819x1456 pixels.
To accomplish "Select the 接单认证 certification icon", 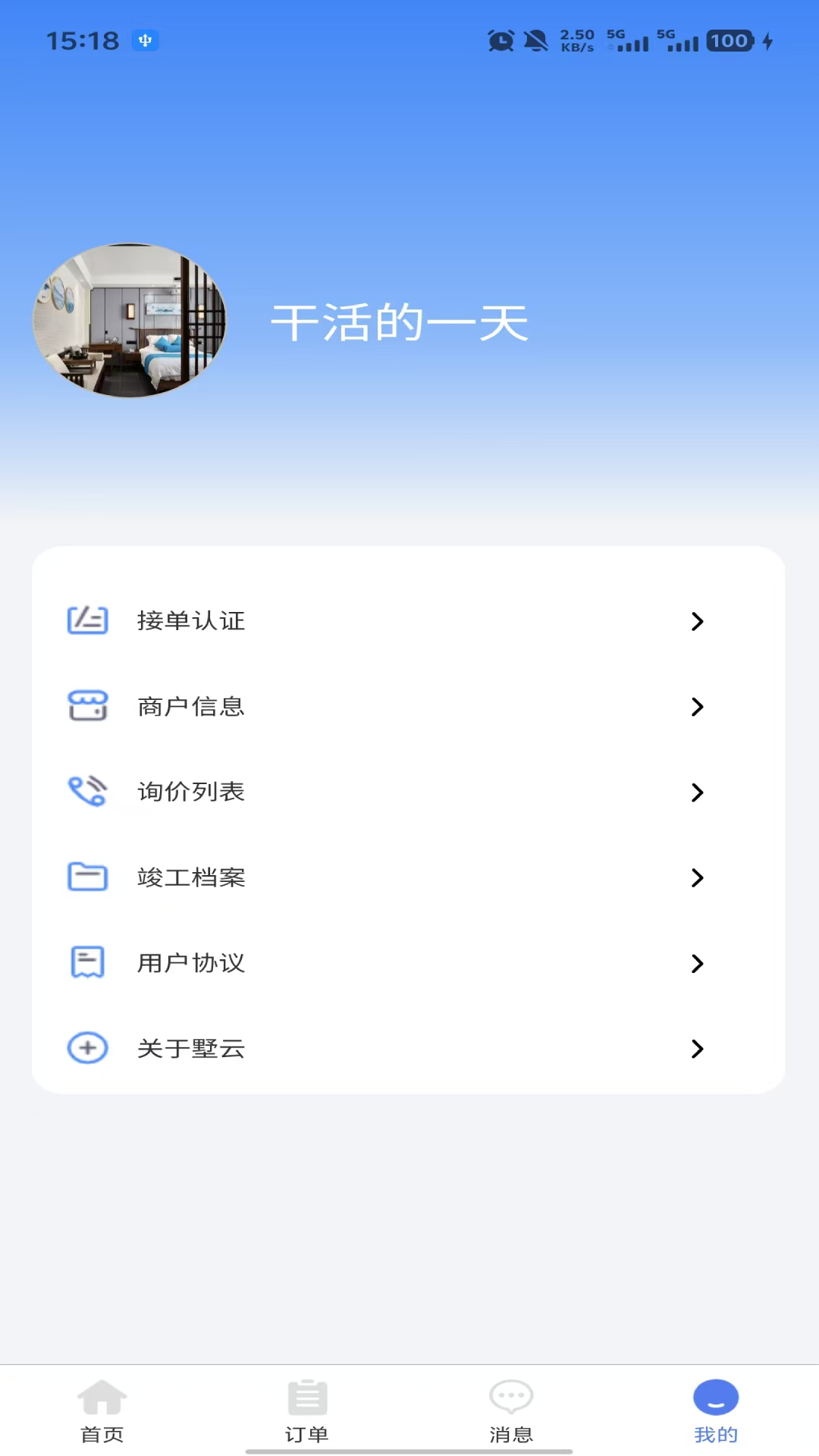I will [x=88, y=620].
